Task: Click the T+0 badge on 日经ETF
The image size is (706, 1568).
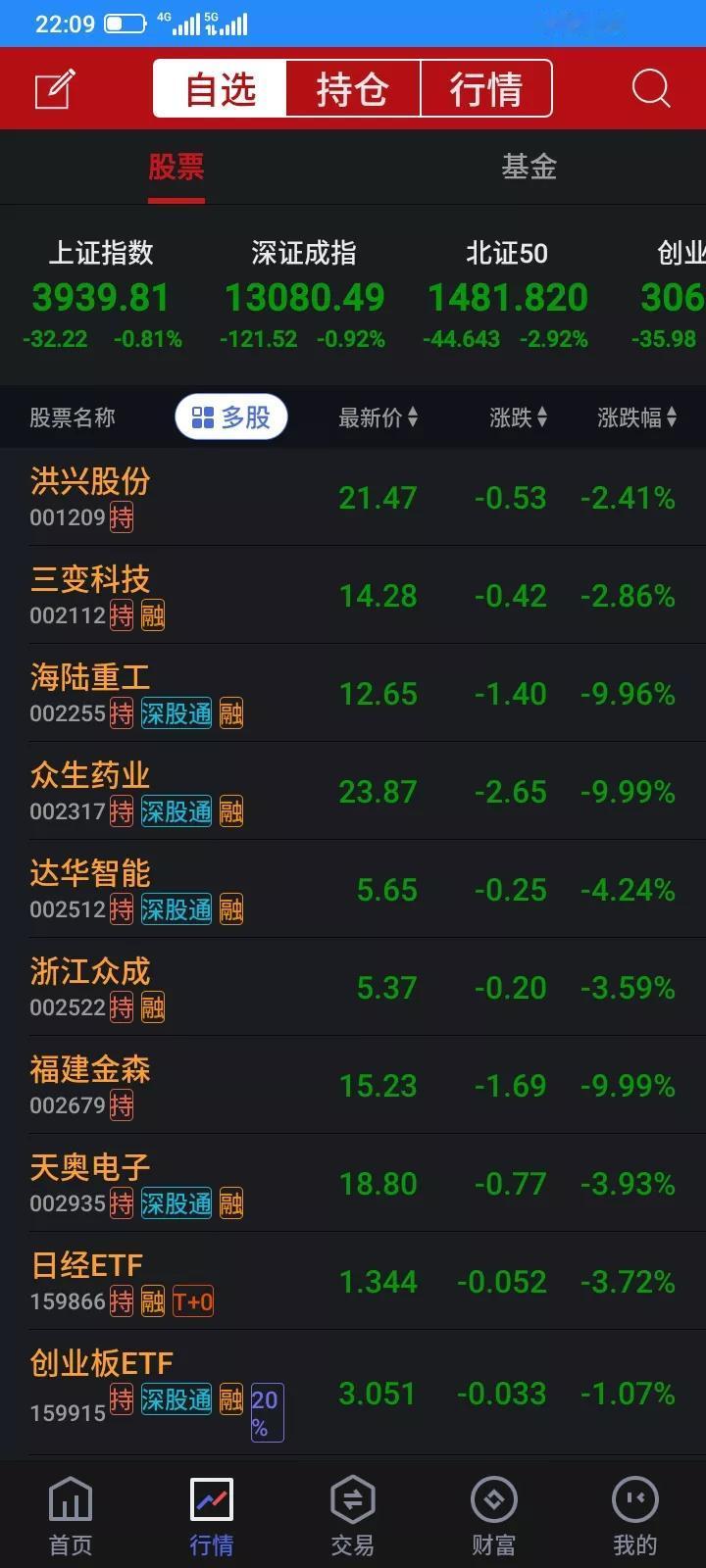Action: (193, 1301)
